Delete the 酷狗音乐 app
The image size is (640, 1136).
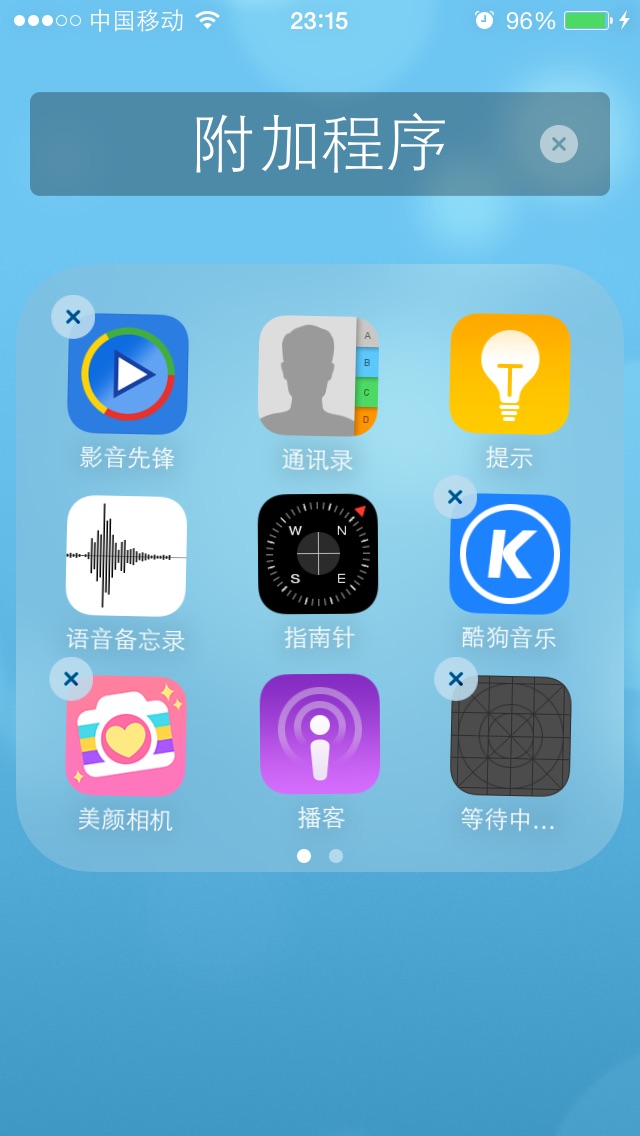point(455,496)
